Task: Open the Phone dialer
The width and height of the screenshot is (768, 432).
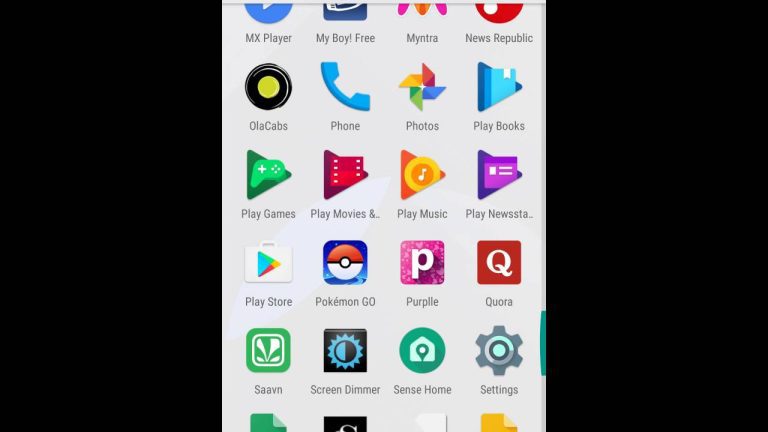Action: 345,87
